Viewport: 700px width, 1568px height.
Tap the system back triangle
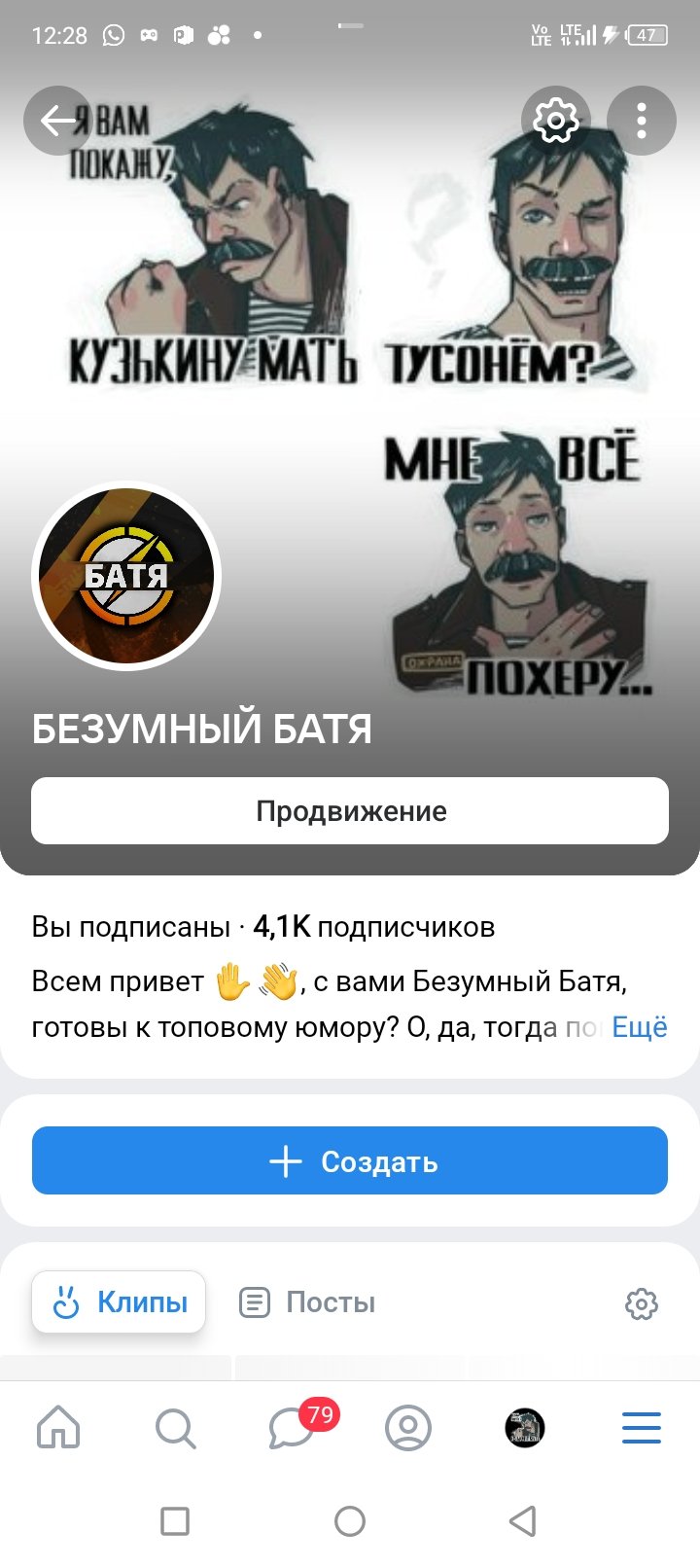pos(523,1520)
